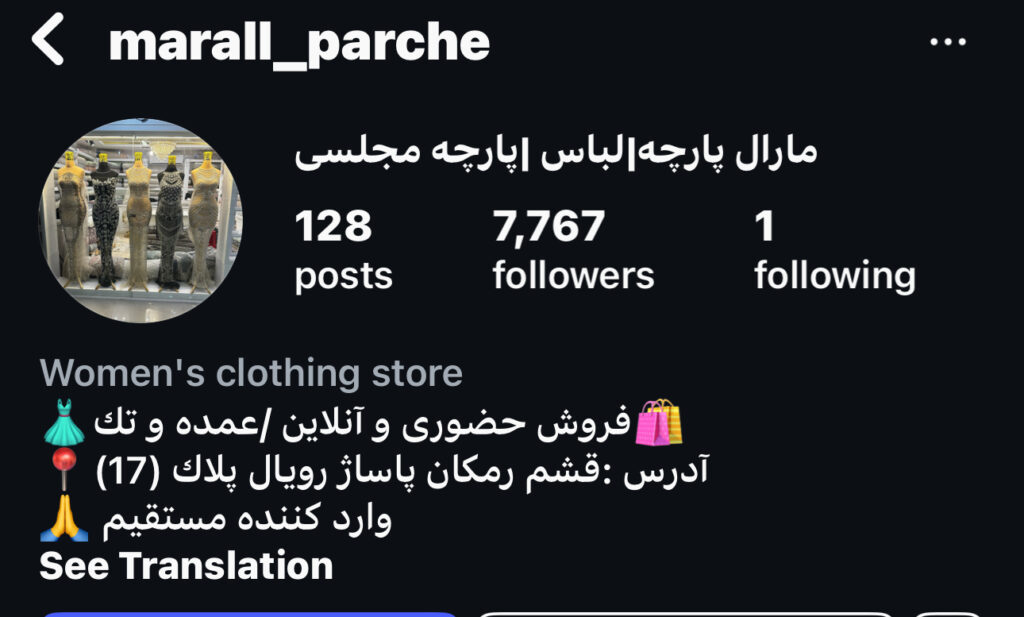Open the three-dot overflow menu
The image size is (1024, 617).
[947, 42]
